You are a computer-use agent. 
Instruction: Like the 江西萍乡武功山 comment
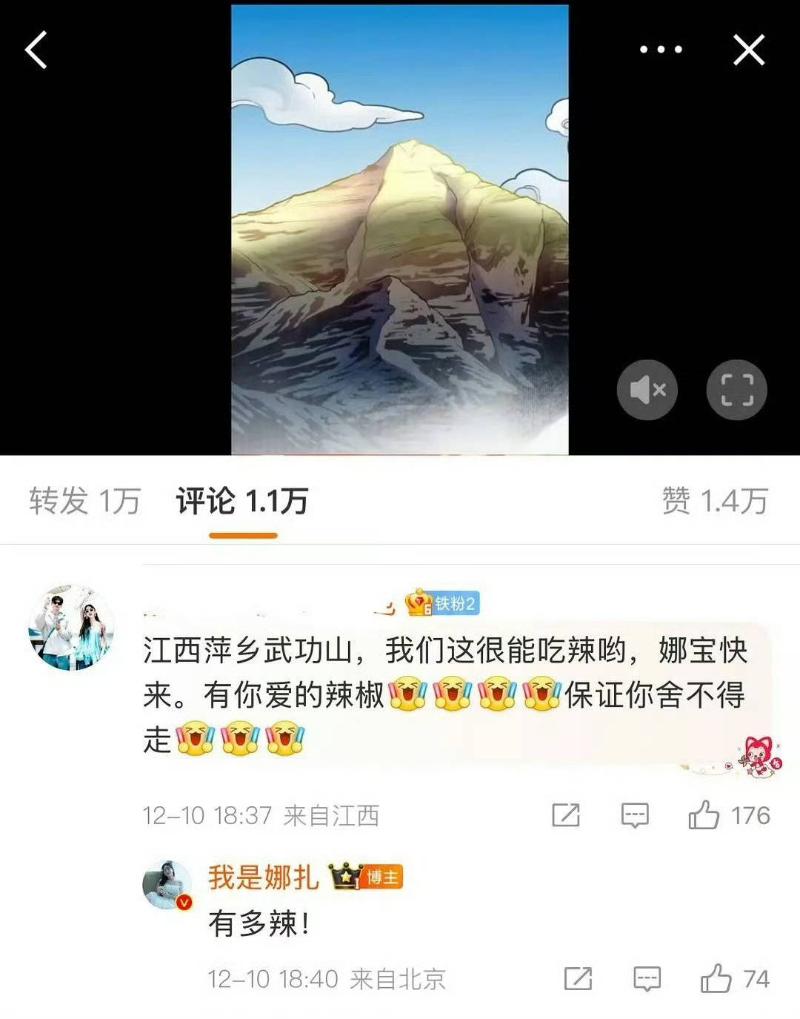705,815
